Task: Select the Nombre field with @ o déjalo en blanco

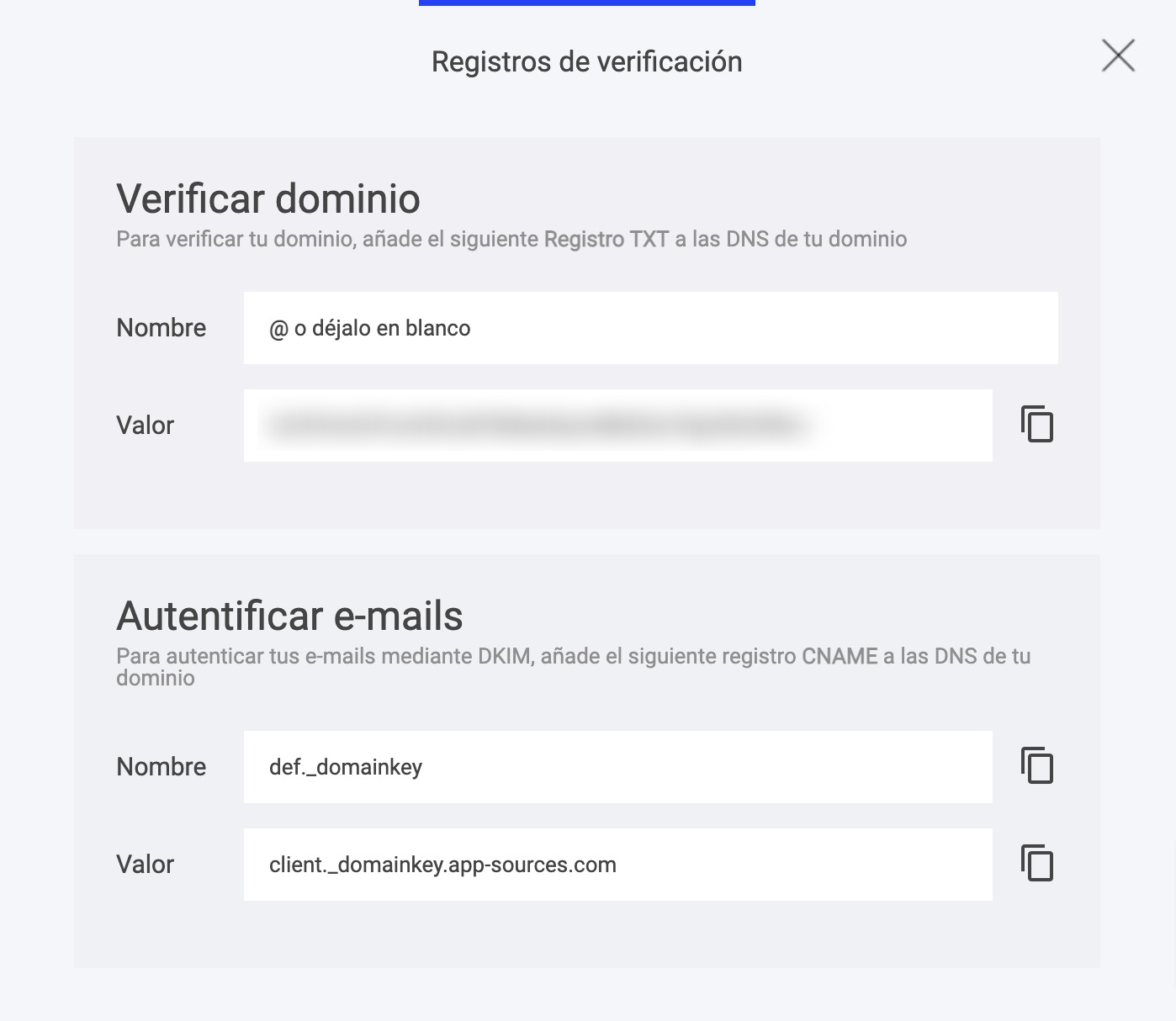Action: click(650, 328)
